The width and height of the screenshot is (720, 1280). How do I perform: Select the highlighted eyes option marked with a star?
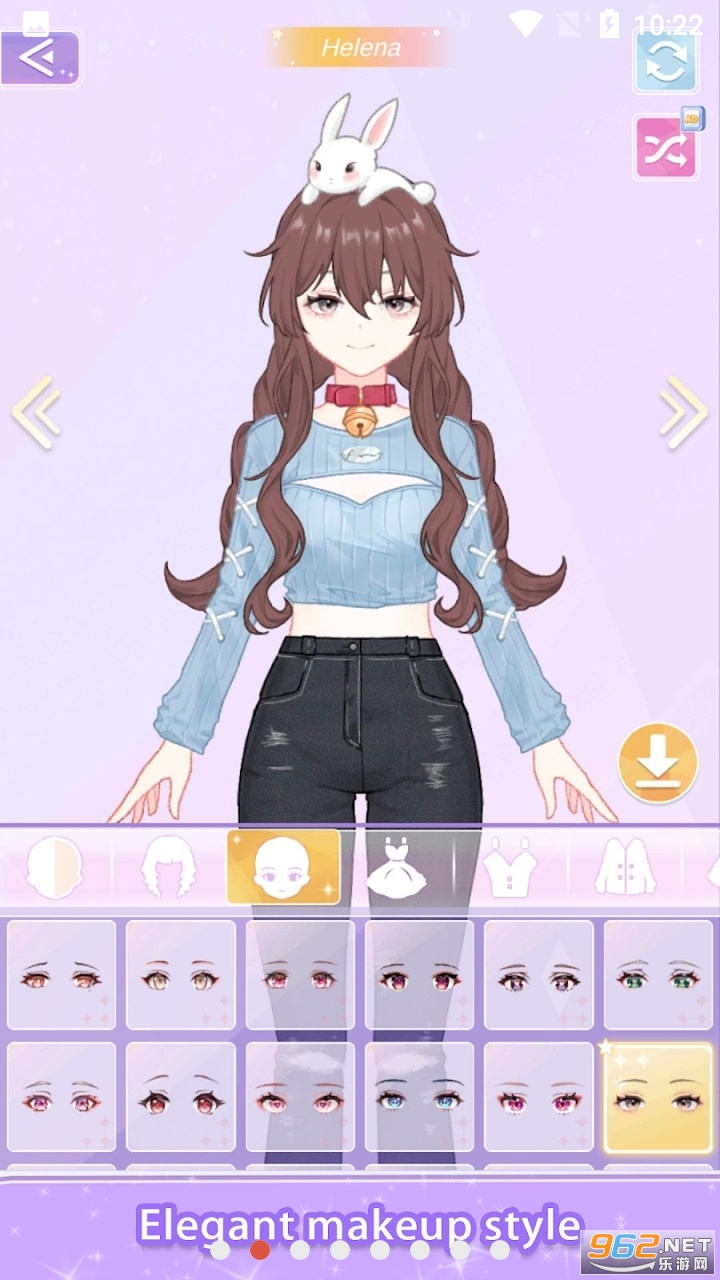coord(658,1097)
